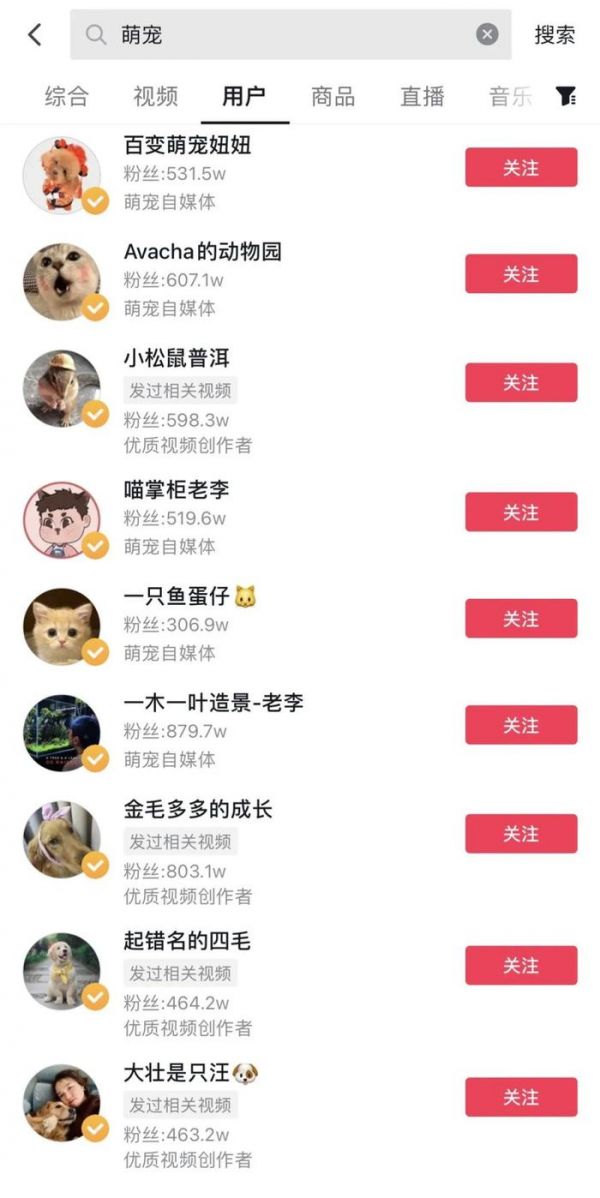The height and width of the screenshot is (1198, 600).
Task: Select the 商品 tab
Action: point(333,96)
